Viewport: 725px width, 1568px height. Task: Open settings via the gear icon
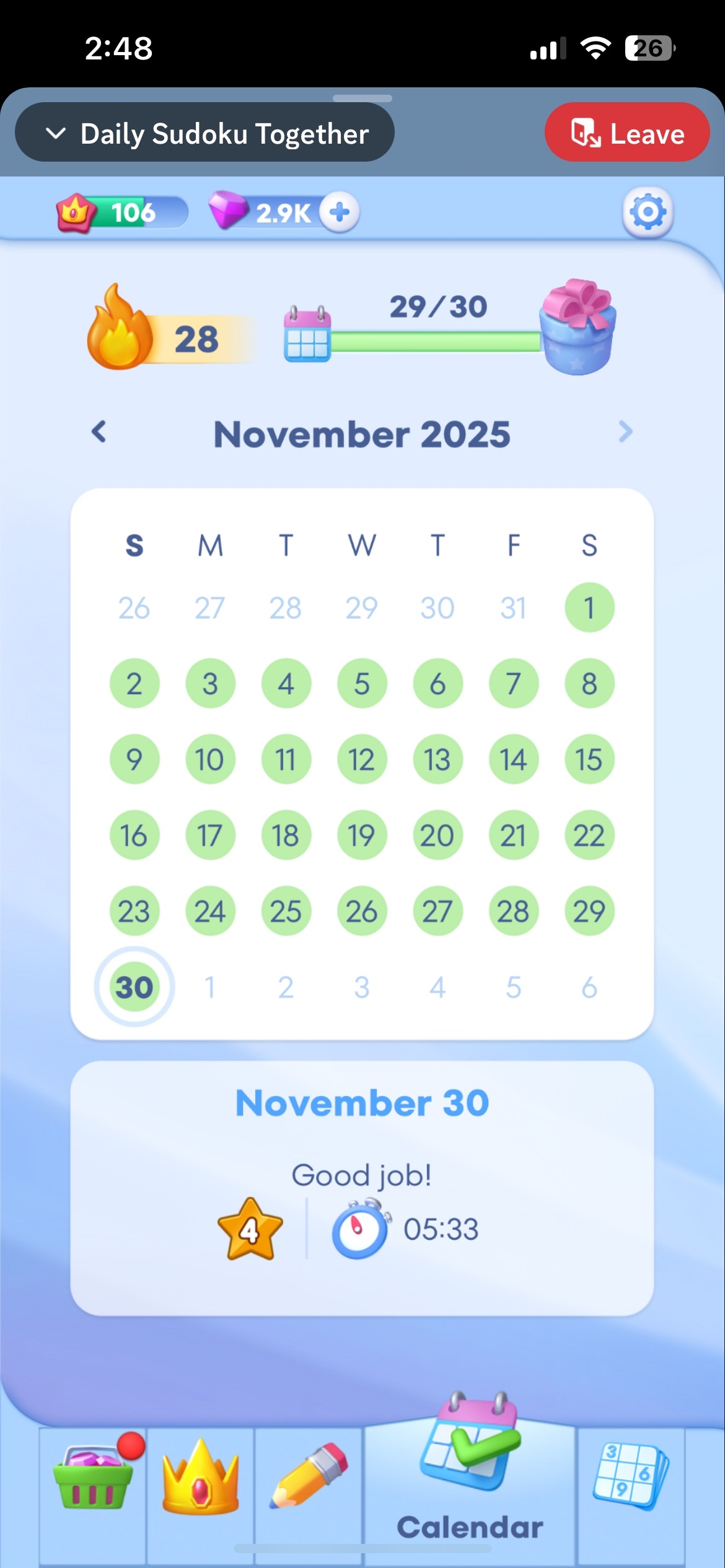pyautogui.click(x=648, y=212)
